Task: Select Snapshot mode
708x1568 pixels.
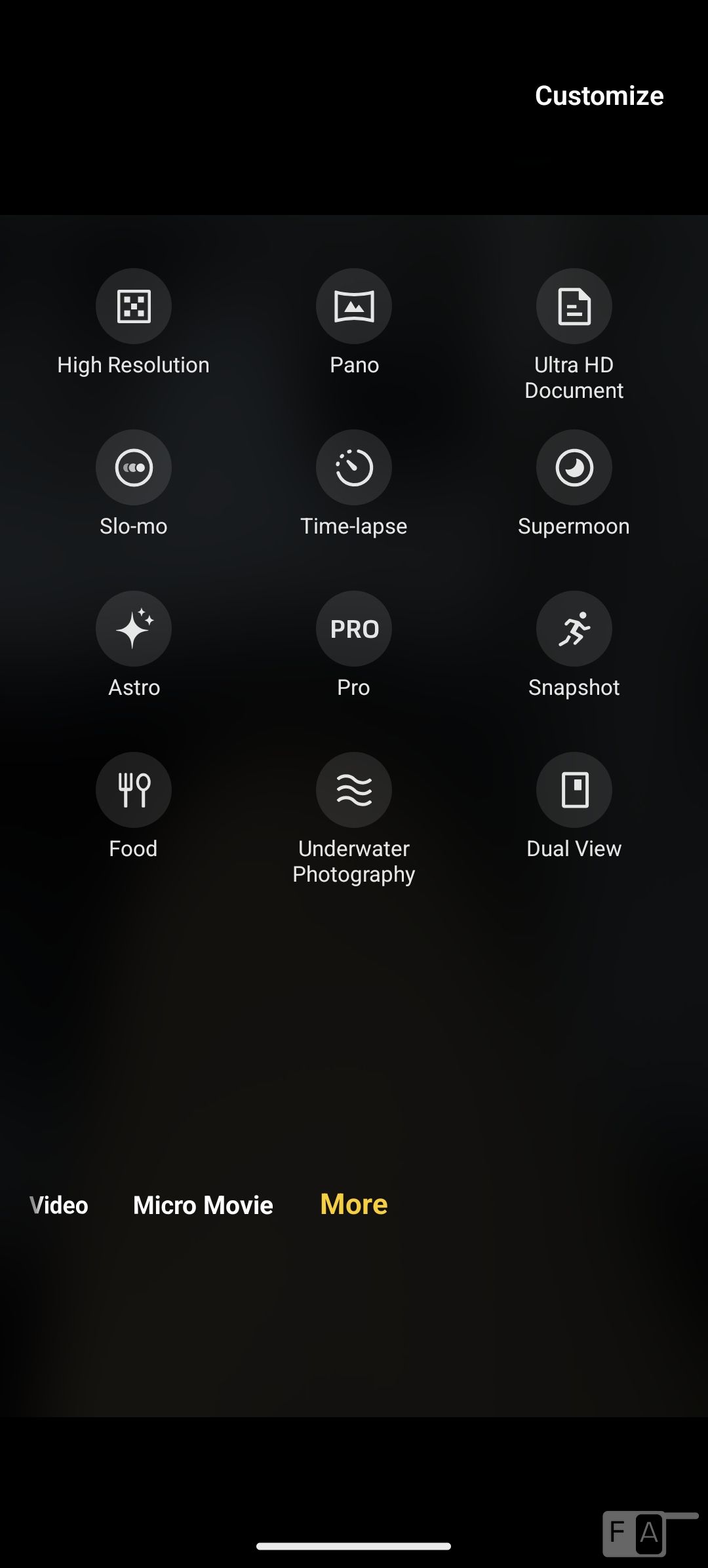Action: point(574,629)
